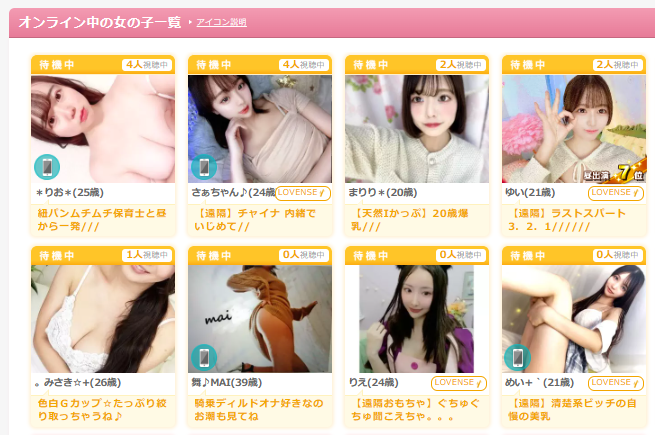
Task: Open りえ(24歳) profile card
Action: (x=417, y=320)
